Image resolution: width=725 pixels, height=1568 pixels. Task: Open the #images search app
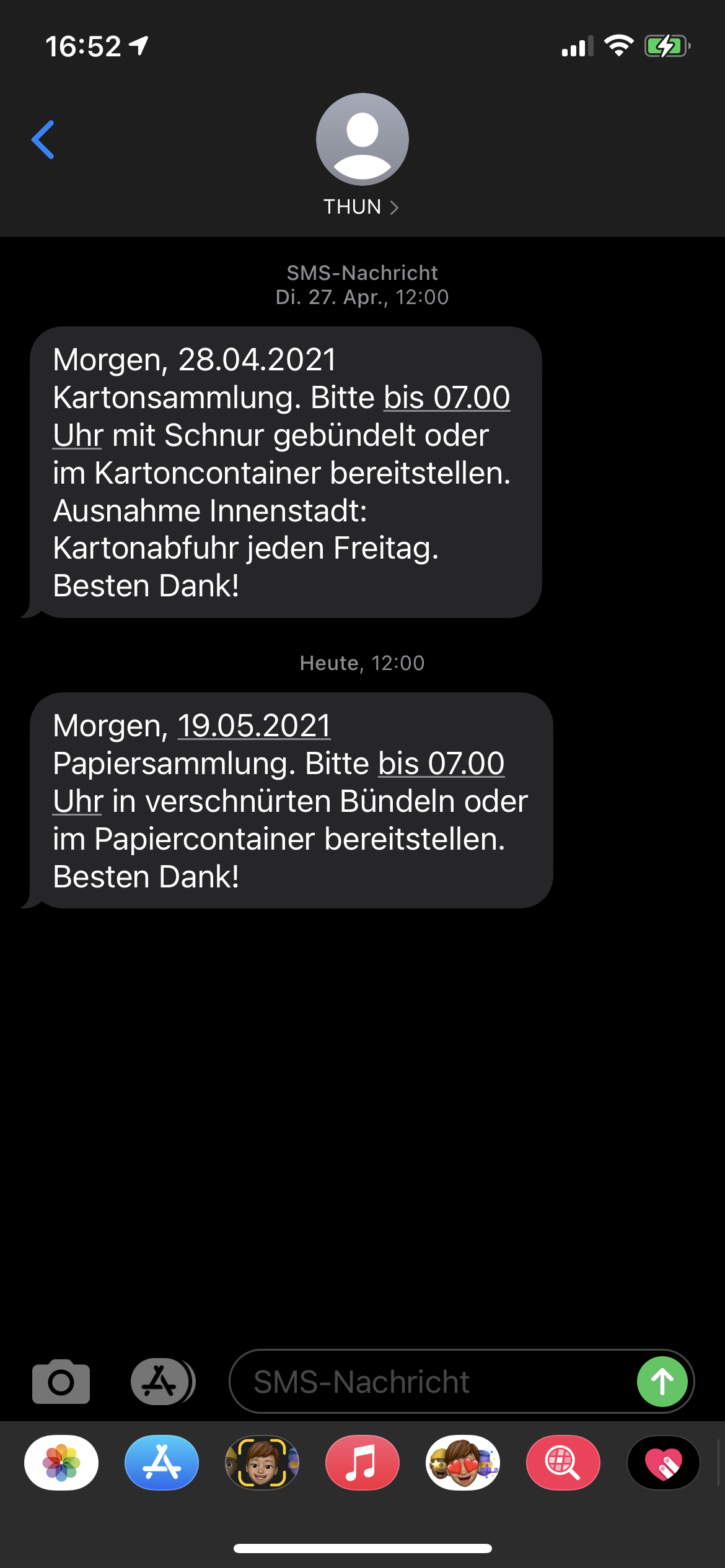click(563, 1463)
